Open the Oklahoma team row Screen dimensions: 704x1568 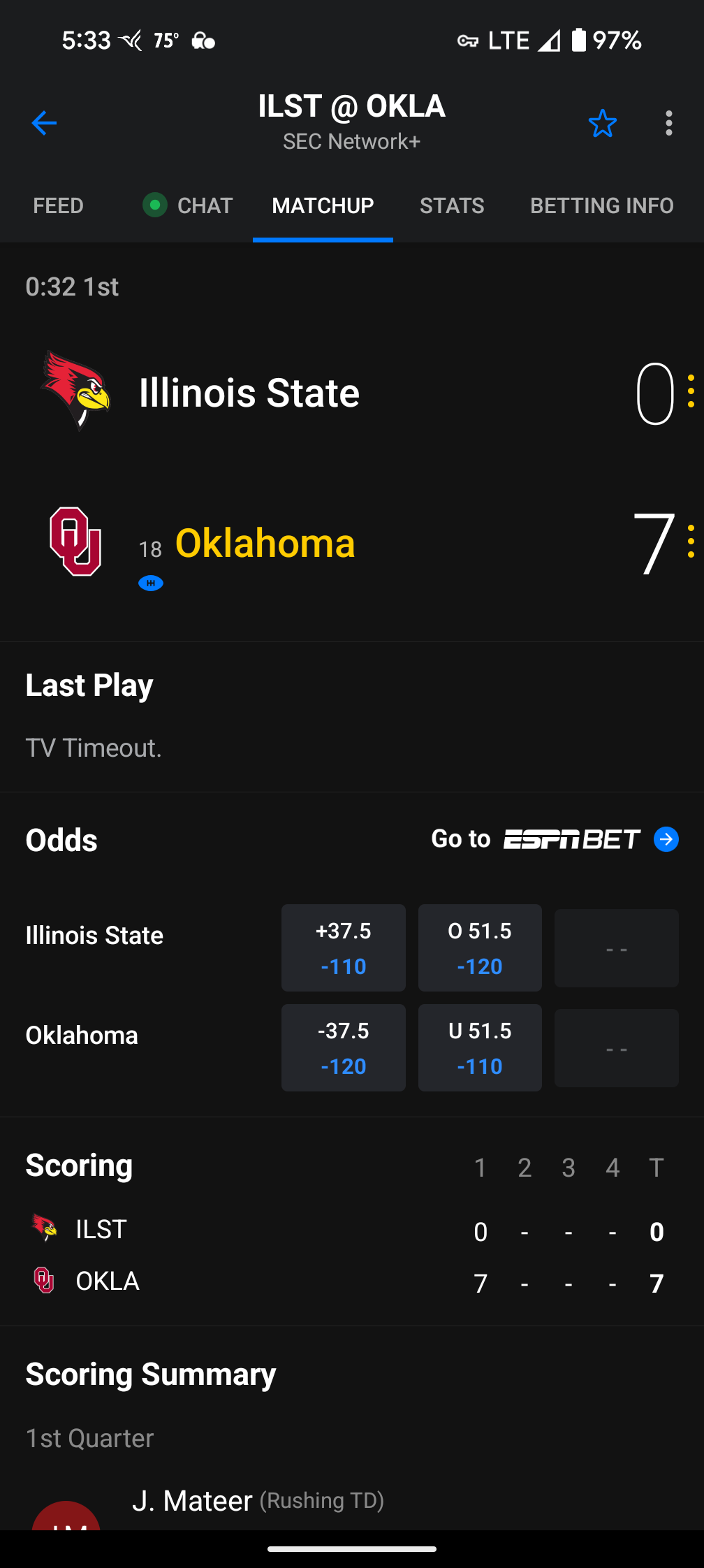(x=352, y=544)
